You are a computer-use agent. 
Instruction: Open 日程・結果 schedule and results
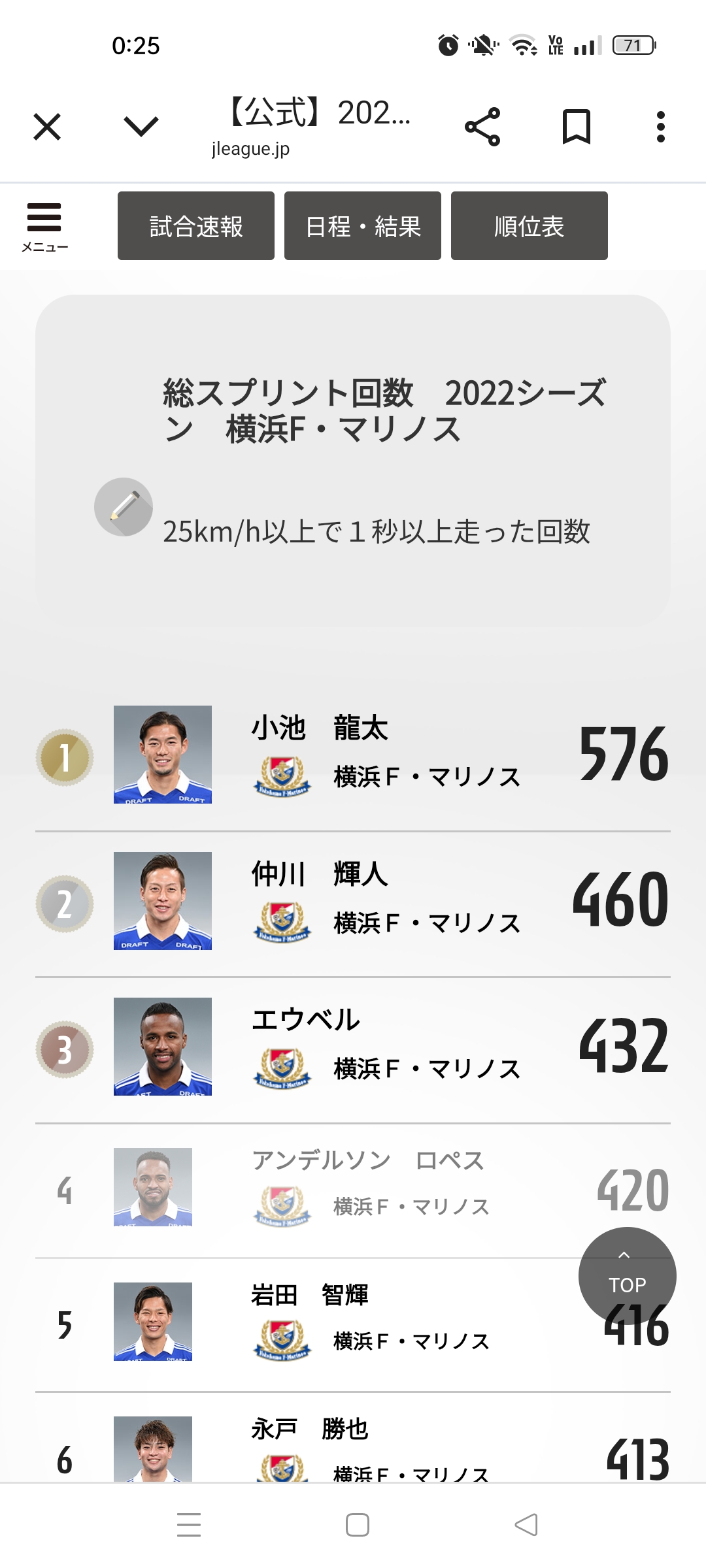point(363,226)
